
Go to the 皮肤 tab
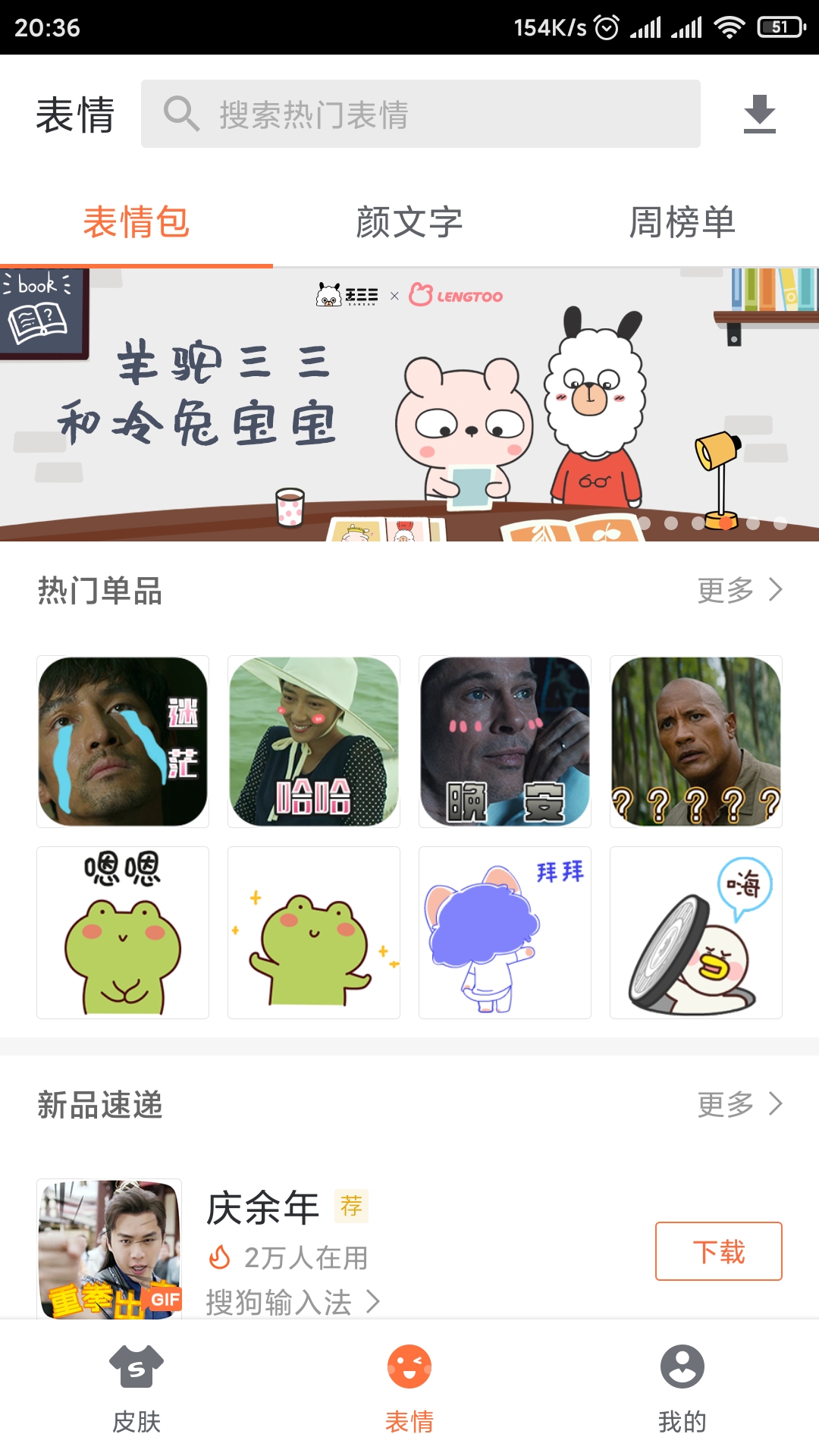click(x=136, y=1389)
